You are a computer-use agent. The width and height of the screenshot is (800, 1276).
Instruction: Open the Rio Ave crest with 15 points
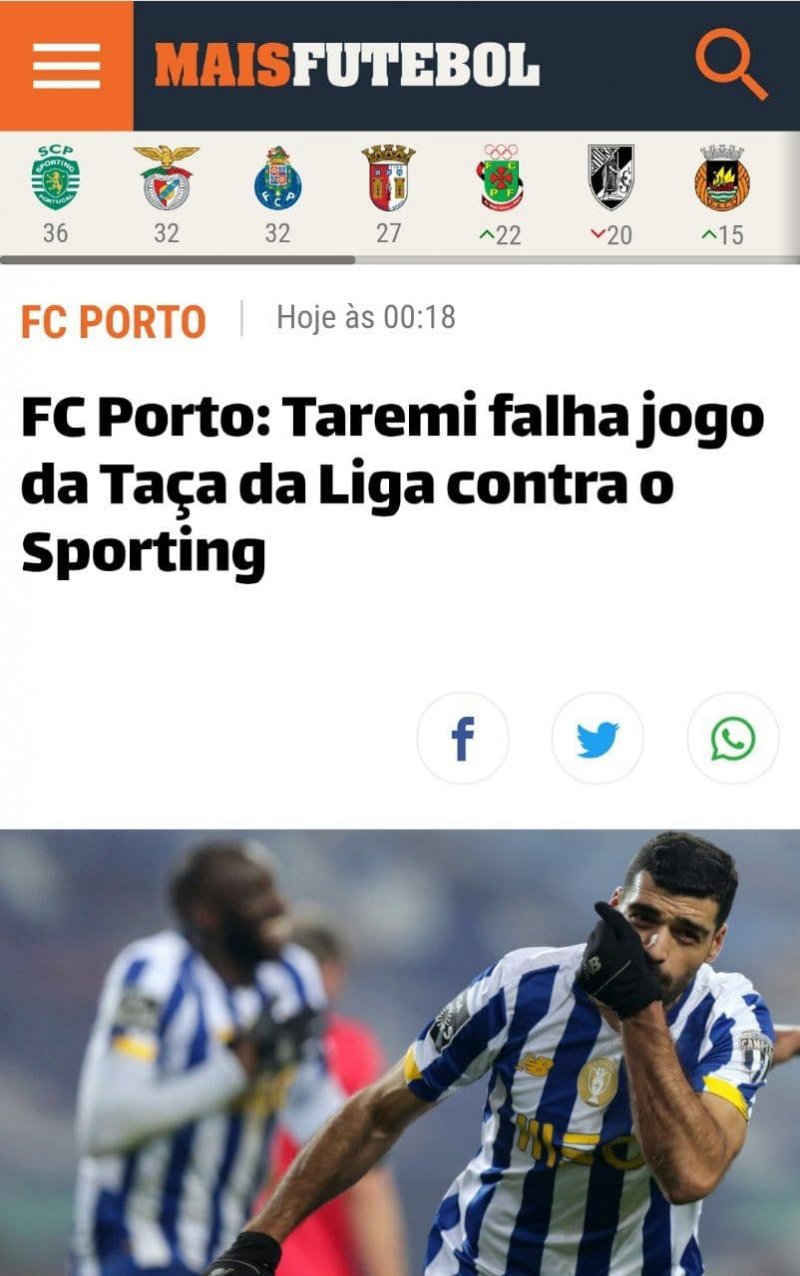pos(721,180)
